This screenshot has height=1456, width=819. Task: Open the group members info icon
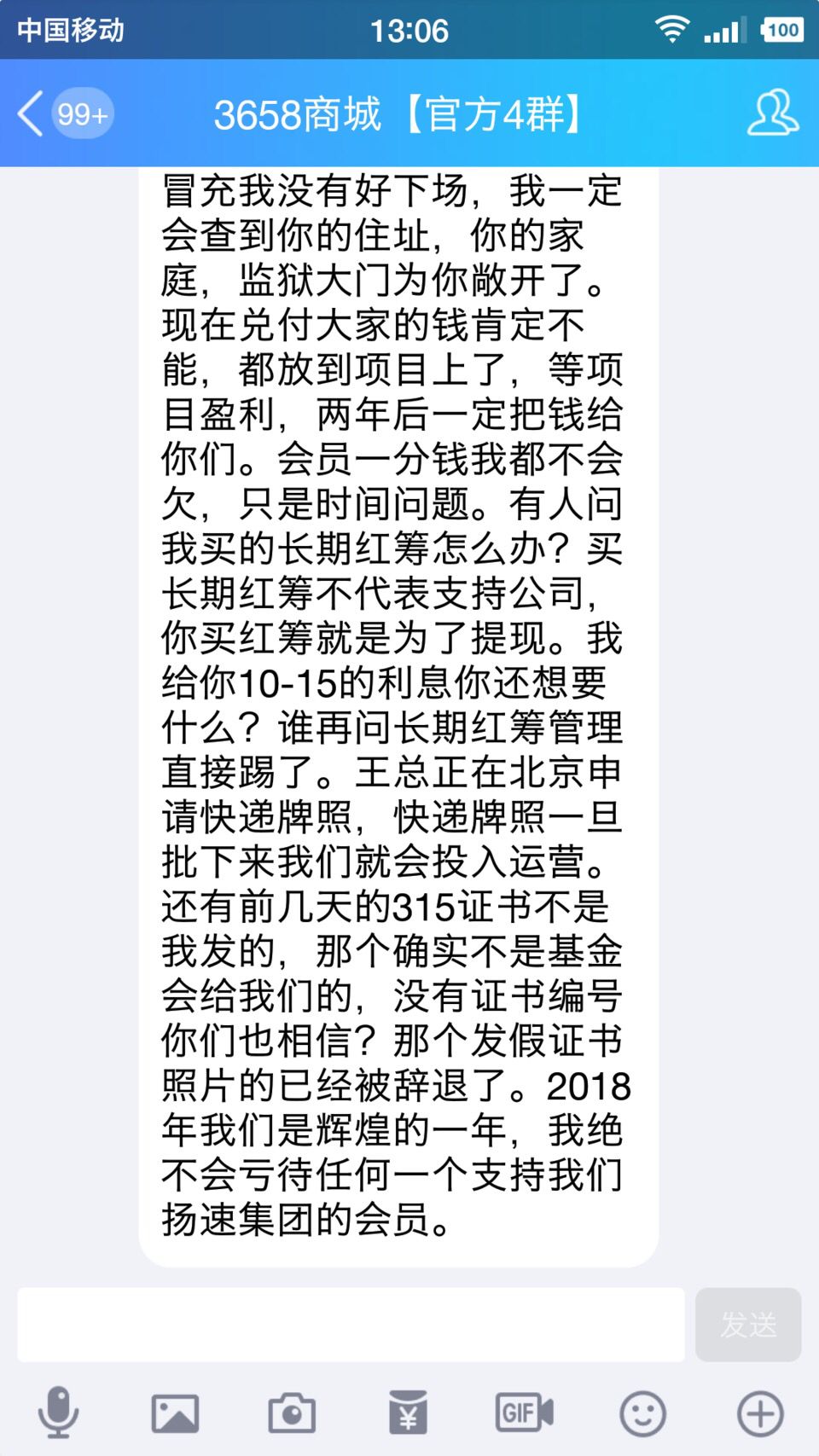click(772, 113)
